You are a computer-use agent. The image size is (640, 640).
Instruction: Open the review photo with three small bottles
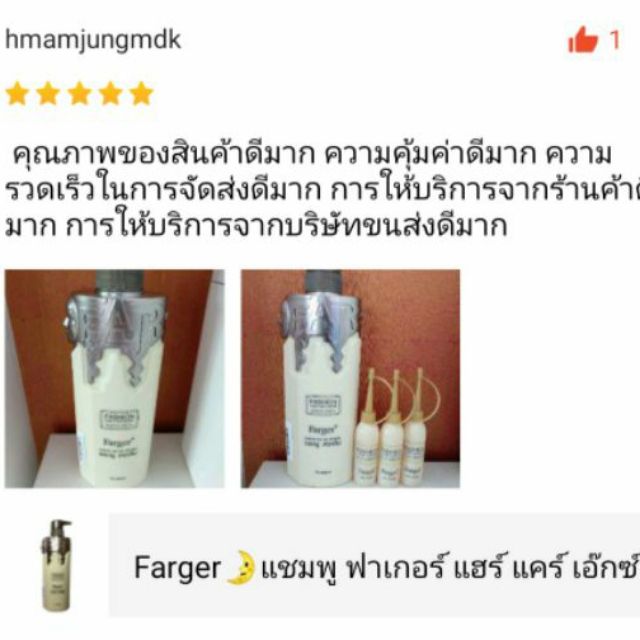pyautogui.click(x=351, y=378)
